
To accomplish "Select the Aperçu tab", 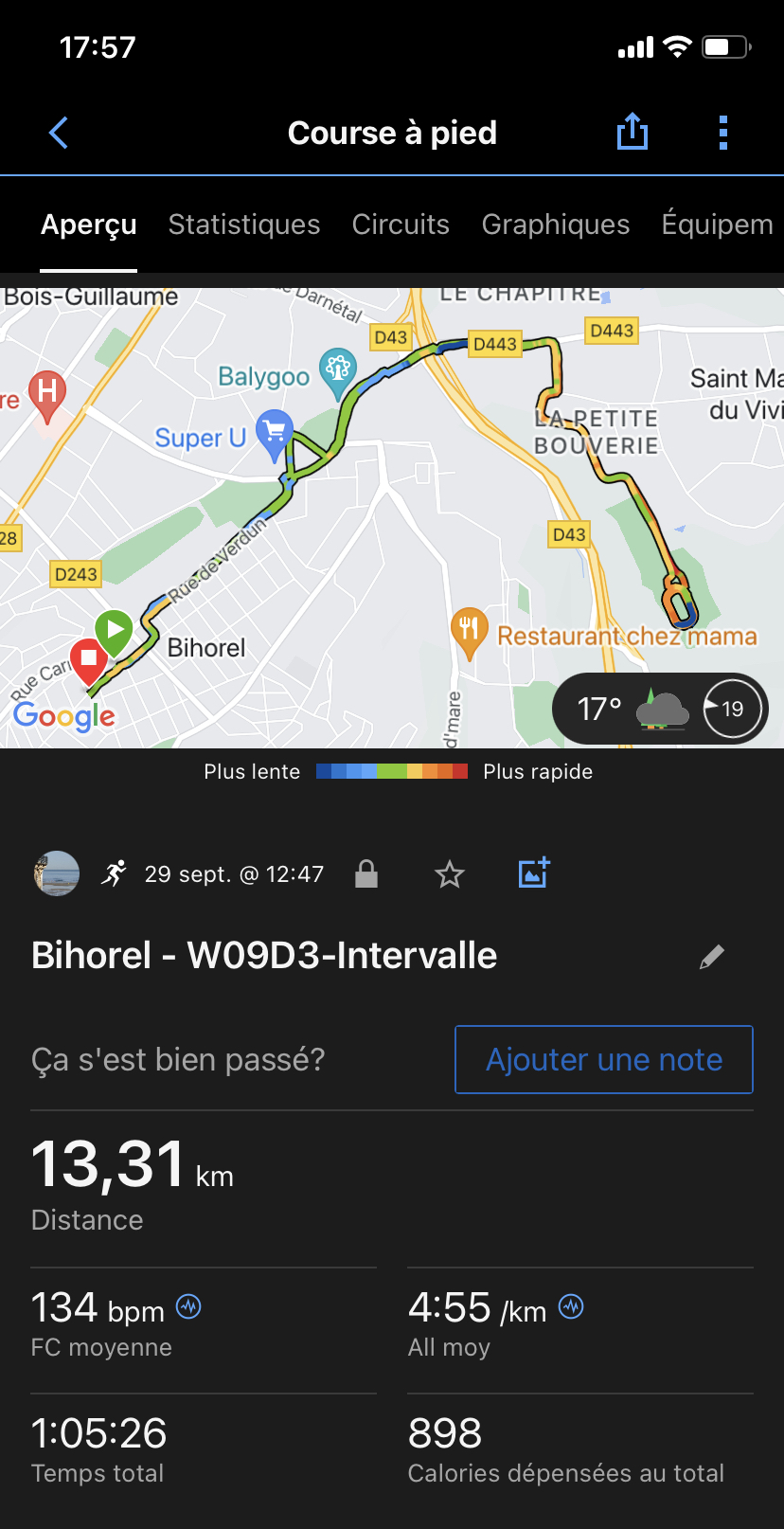I will pyautogui.click(x=89, y=225).
